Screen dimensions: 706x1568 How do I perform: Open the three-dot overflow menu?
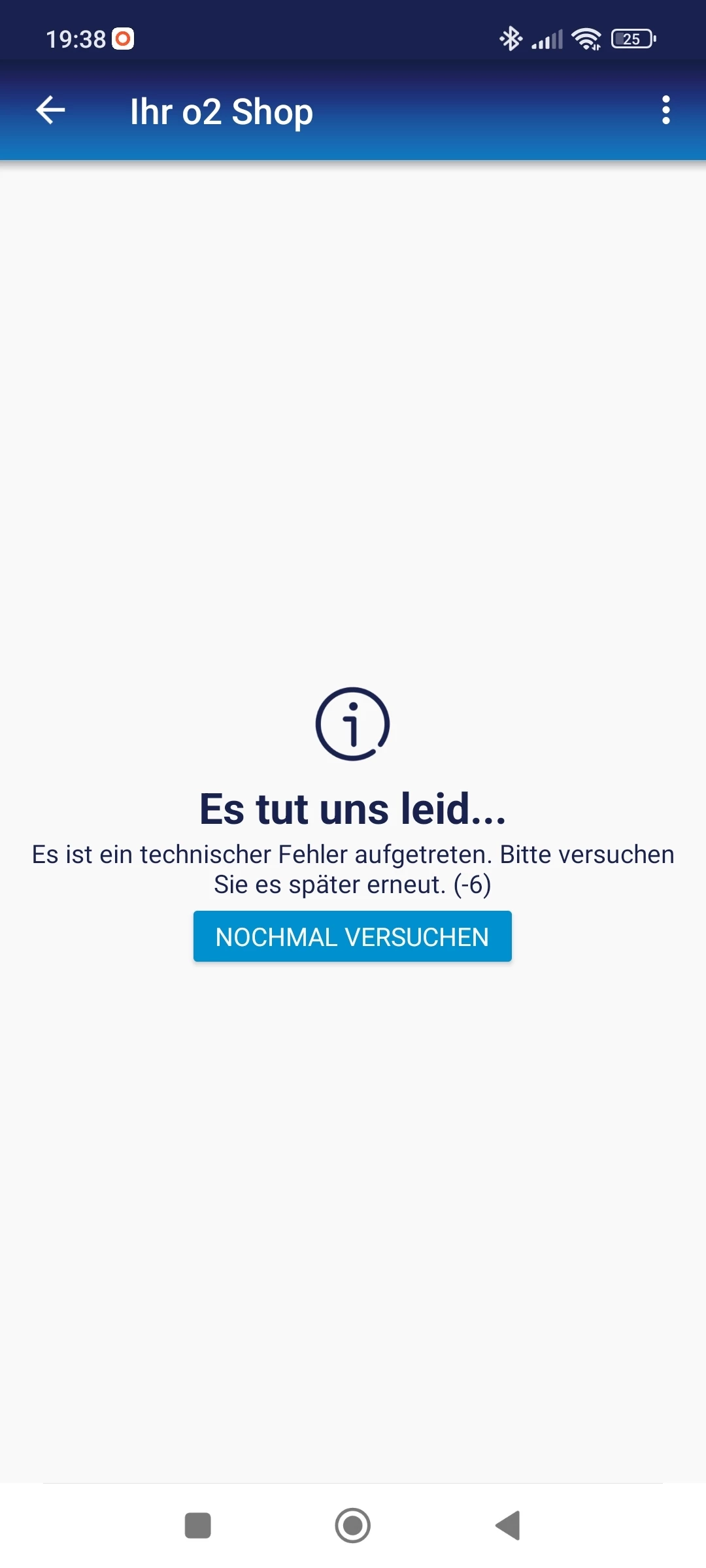665,110
